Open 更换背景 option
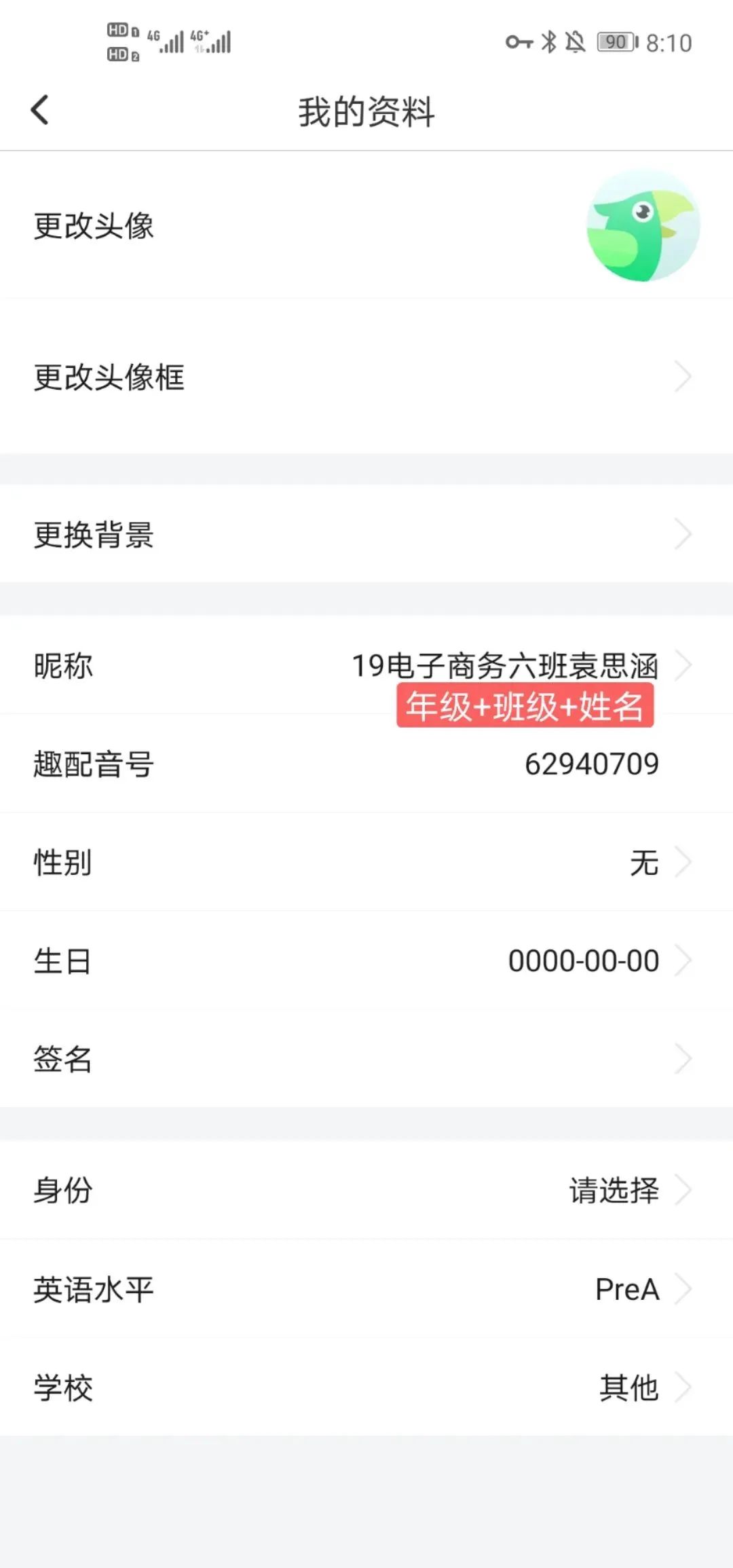The width and height of the screenshot is (733, 1568). tap(366, 535)
